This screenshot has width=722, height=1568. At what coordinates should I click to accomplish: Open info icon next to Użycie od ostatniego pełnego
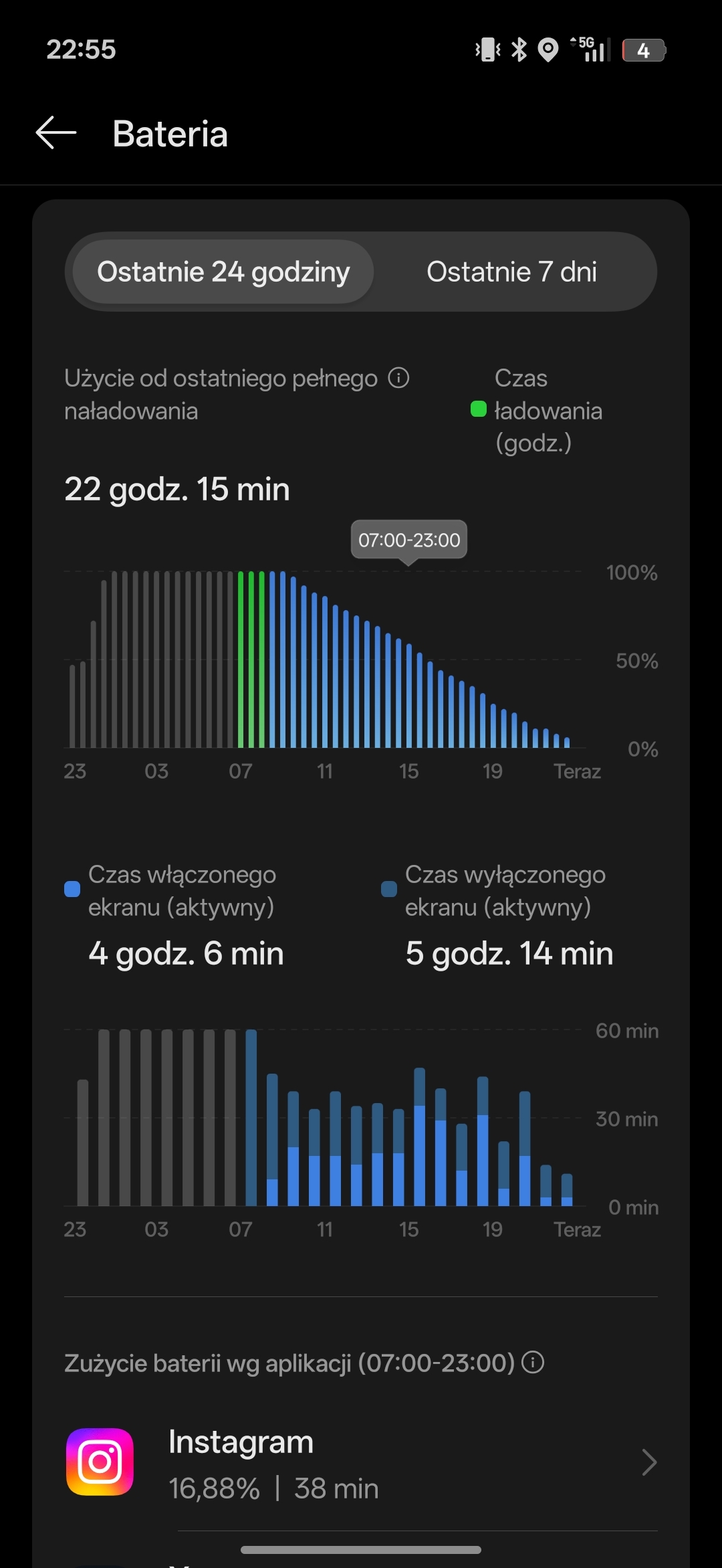click(399, 378)
